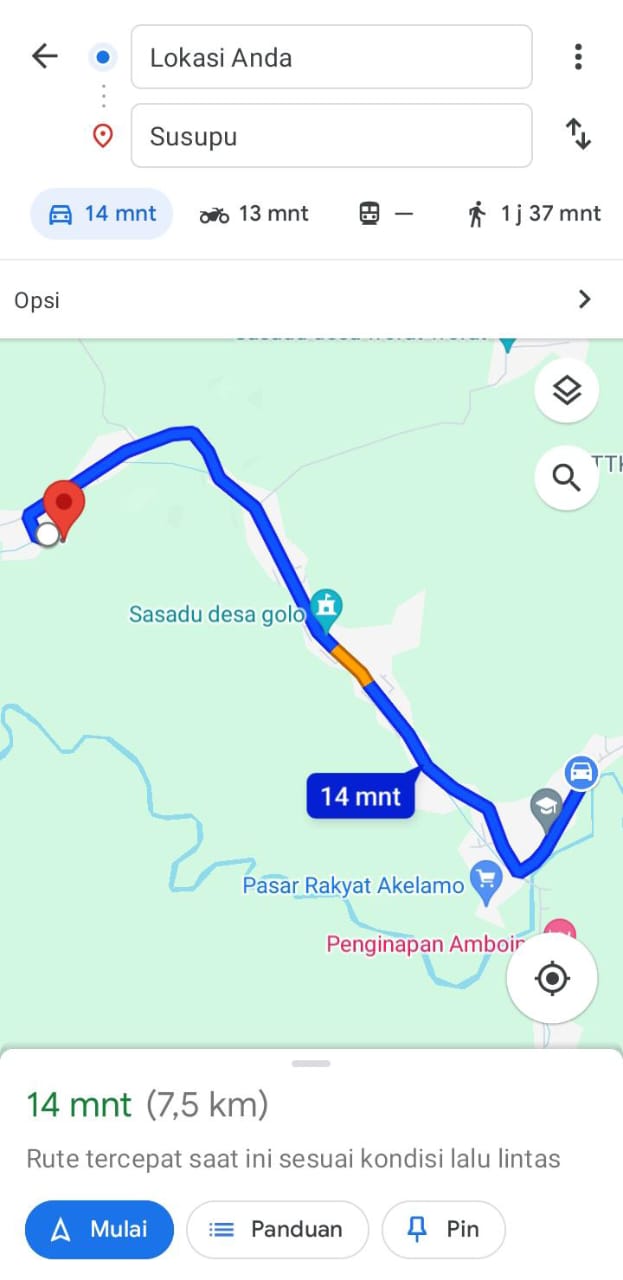Image resolution: width=623 pixels, height=1280 pixels.
Task: Center the map on my location
Action: coord(552,978)
